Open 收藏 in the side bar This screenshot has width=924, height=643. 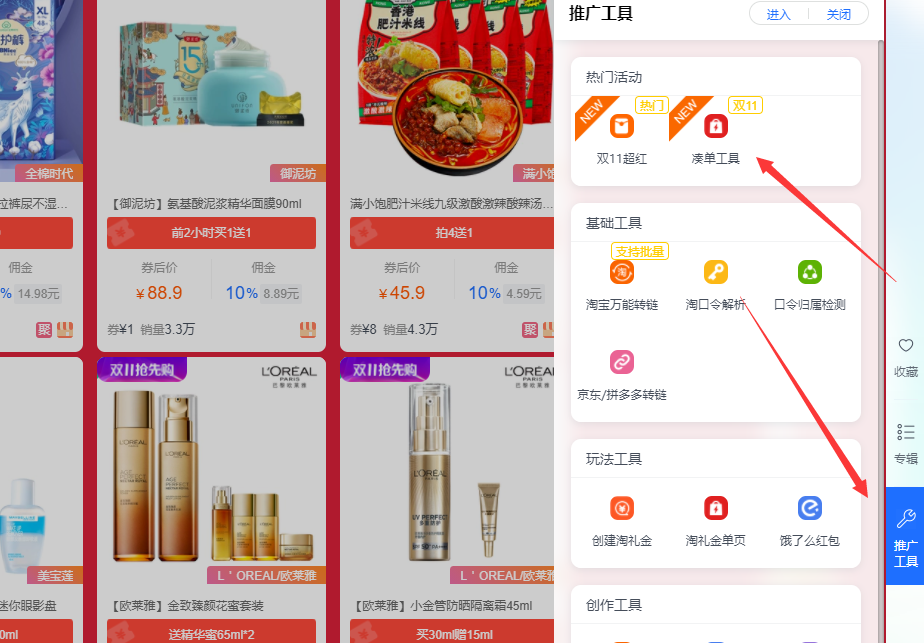click(905, 357)
